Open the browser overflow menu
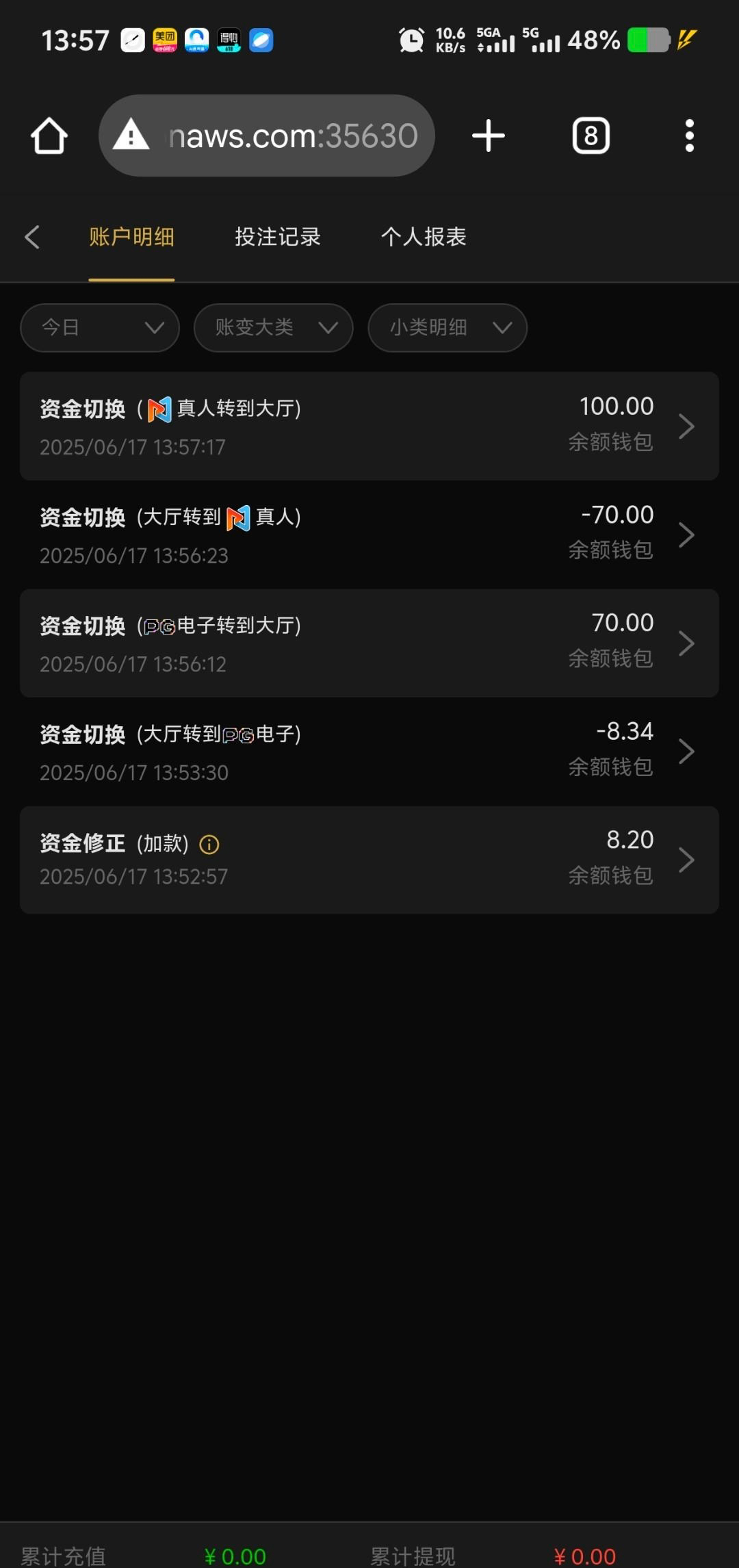This screenshot has height=1568, width=739. point(689,136)
